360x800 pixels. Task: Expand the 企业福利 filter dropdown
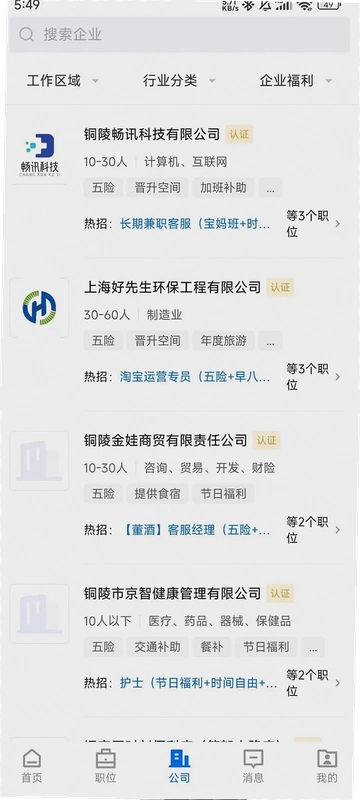click(x=296, y=81)
